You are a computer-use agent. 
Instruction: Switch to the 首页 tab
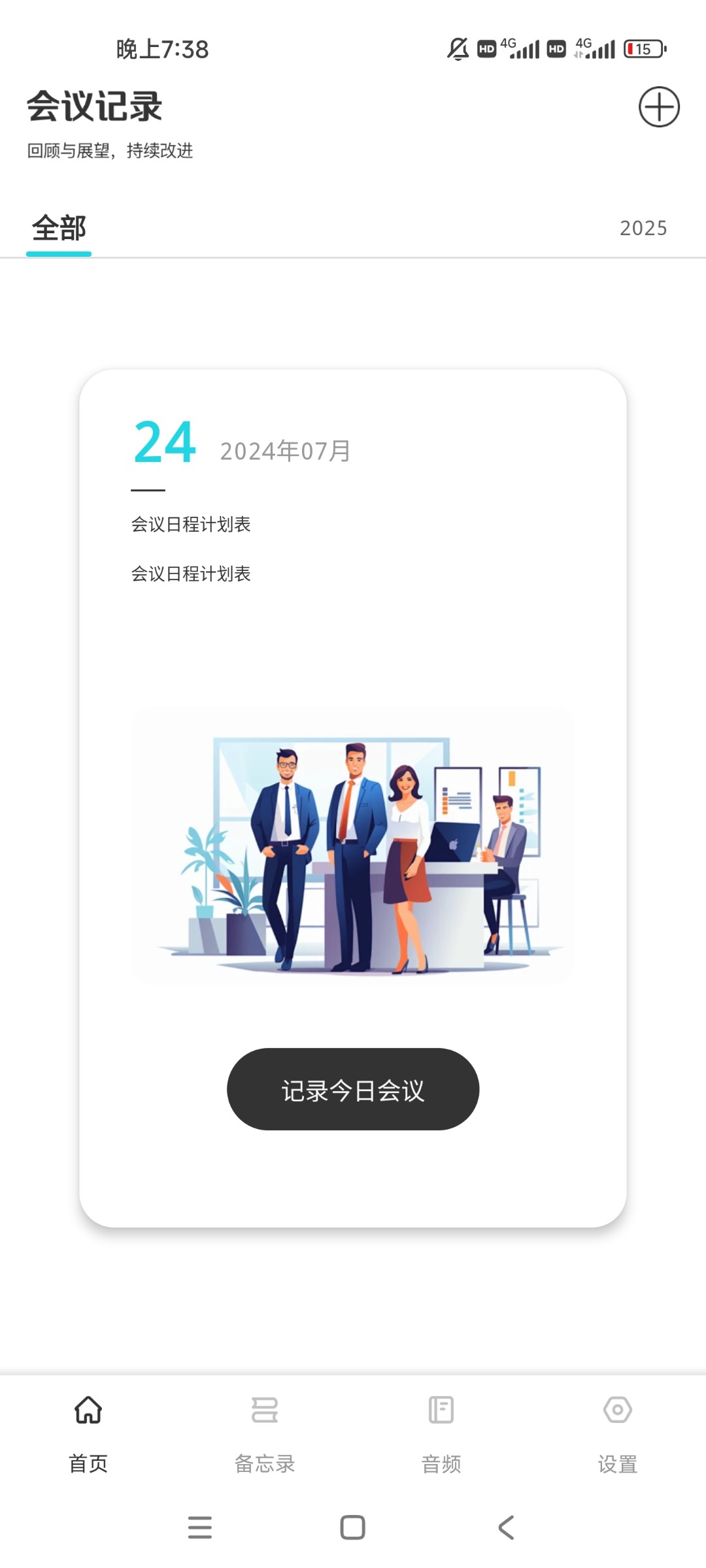coord(88,1435)
